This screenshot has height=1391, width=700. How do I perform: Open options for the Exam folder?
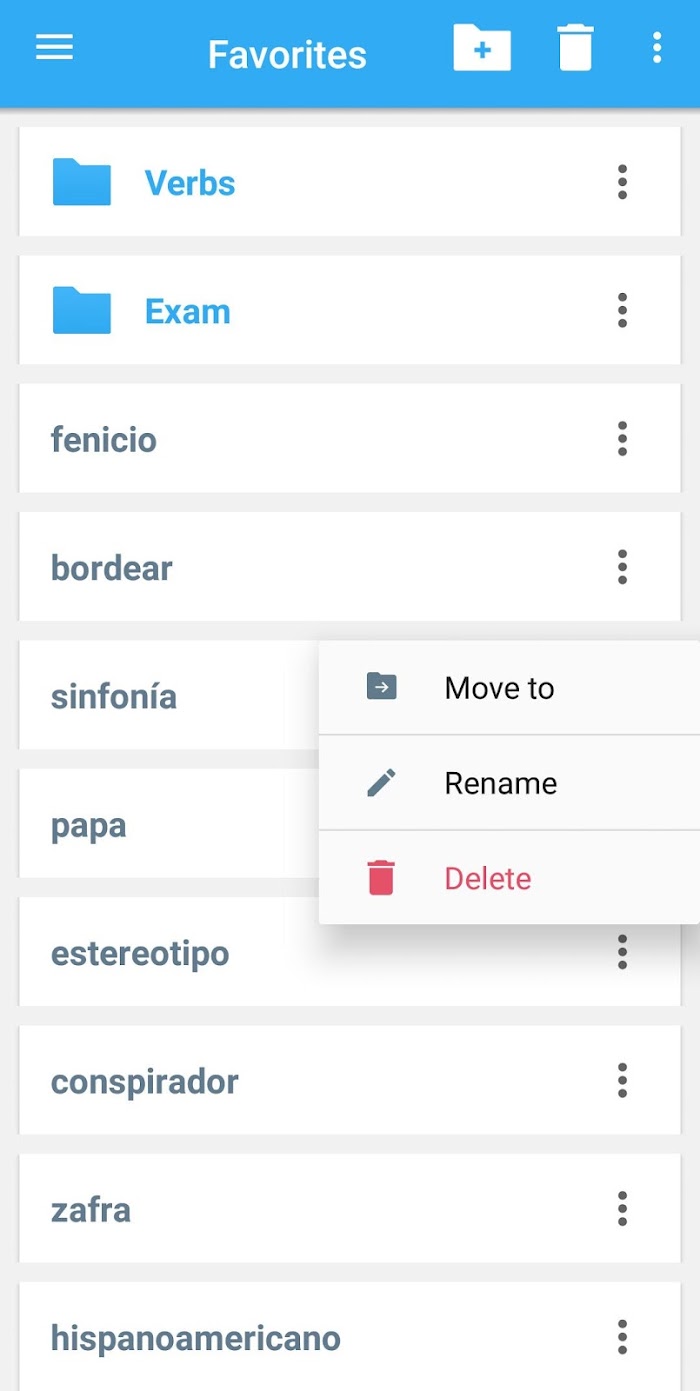[x=622, y=311]
